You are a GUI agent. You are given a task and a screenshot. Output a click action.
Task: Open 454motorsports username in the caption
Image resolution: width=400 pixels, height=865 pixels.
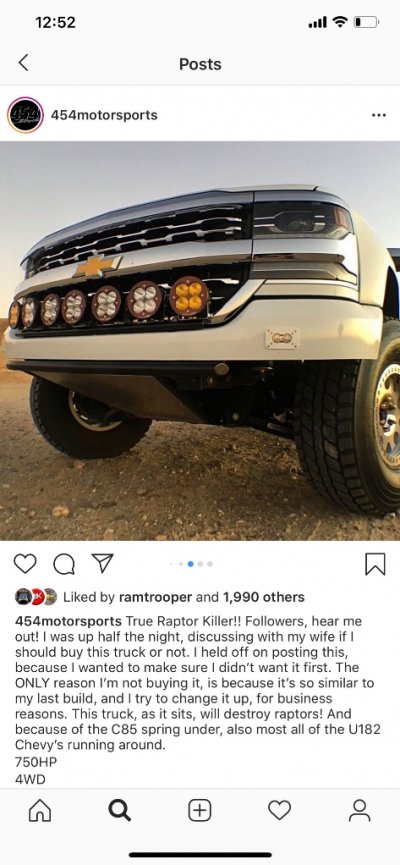68,621
